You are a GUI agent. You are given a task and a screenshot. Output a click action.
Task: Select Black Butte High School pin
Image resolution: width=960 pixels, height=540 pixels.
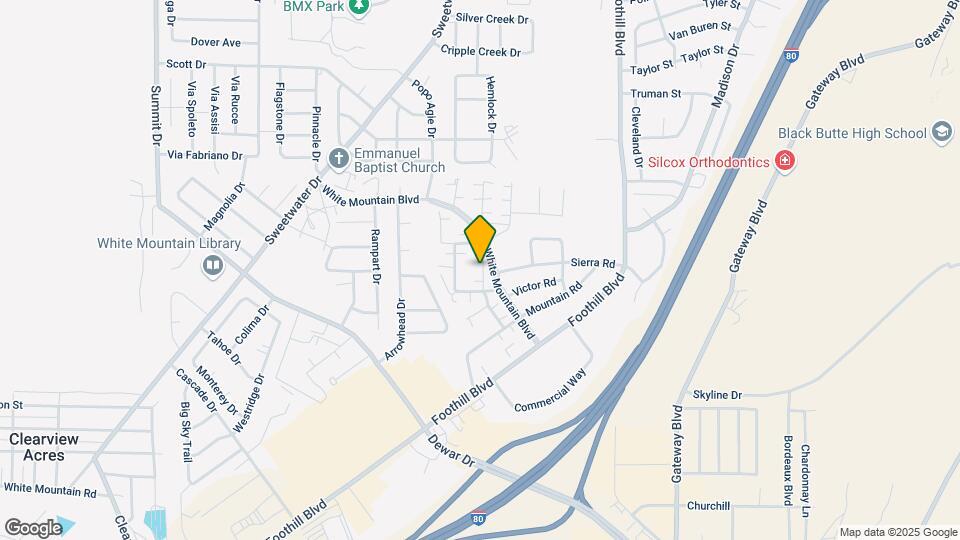pyautogui.click(x=941, y=133)
